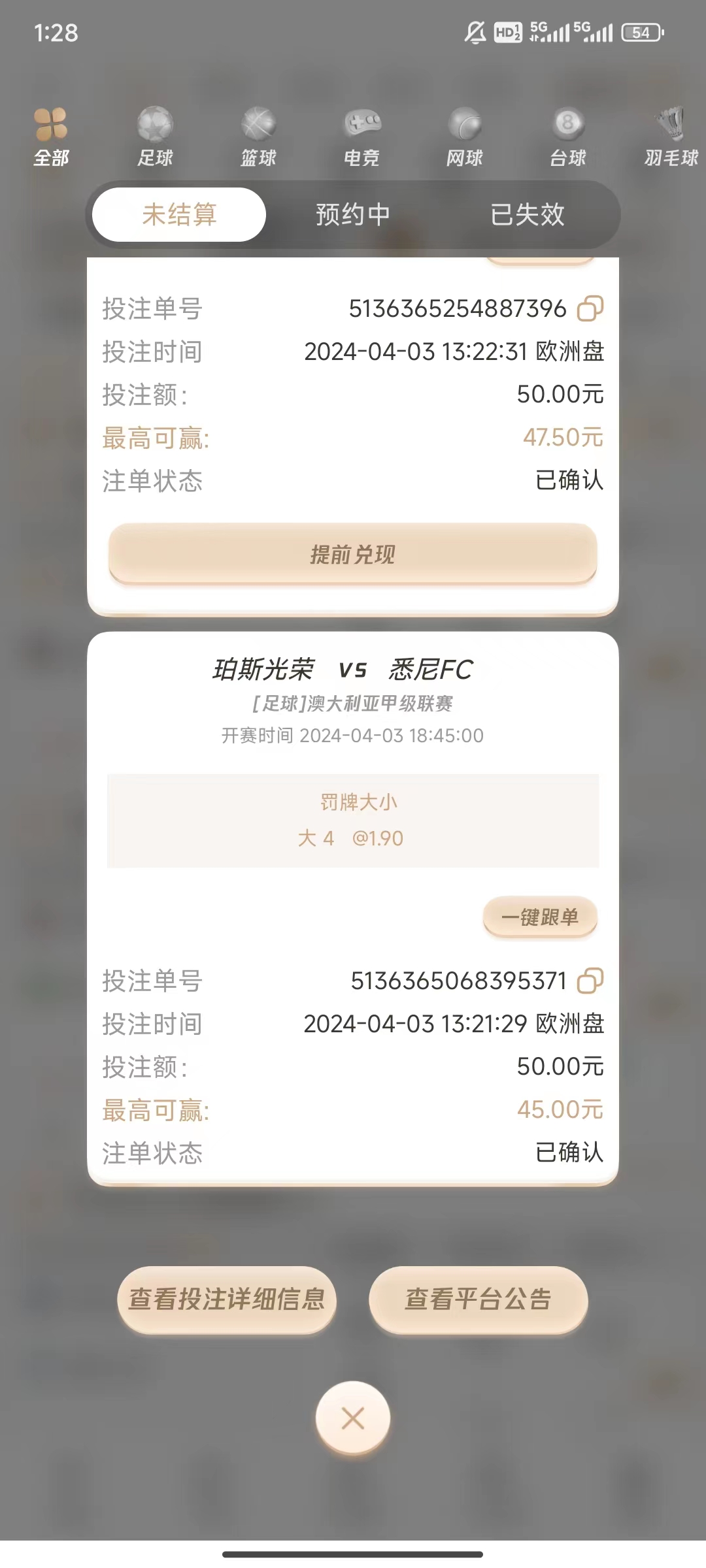Open 查看平台公告
Image resolution: width=706 pixels, height=1568 pixels.
[478, 1299]
